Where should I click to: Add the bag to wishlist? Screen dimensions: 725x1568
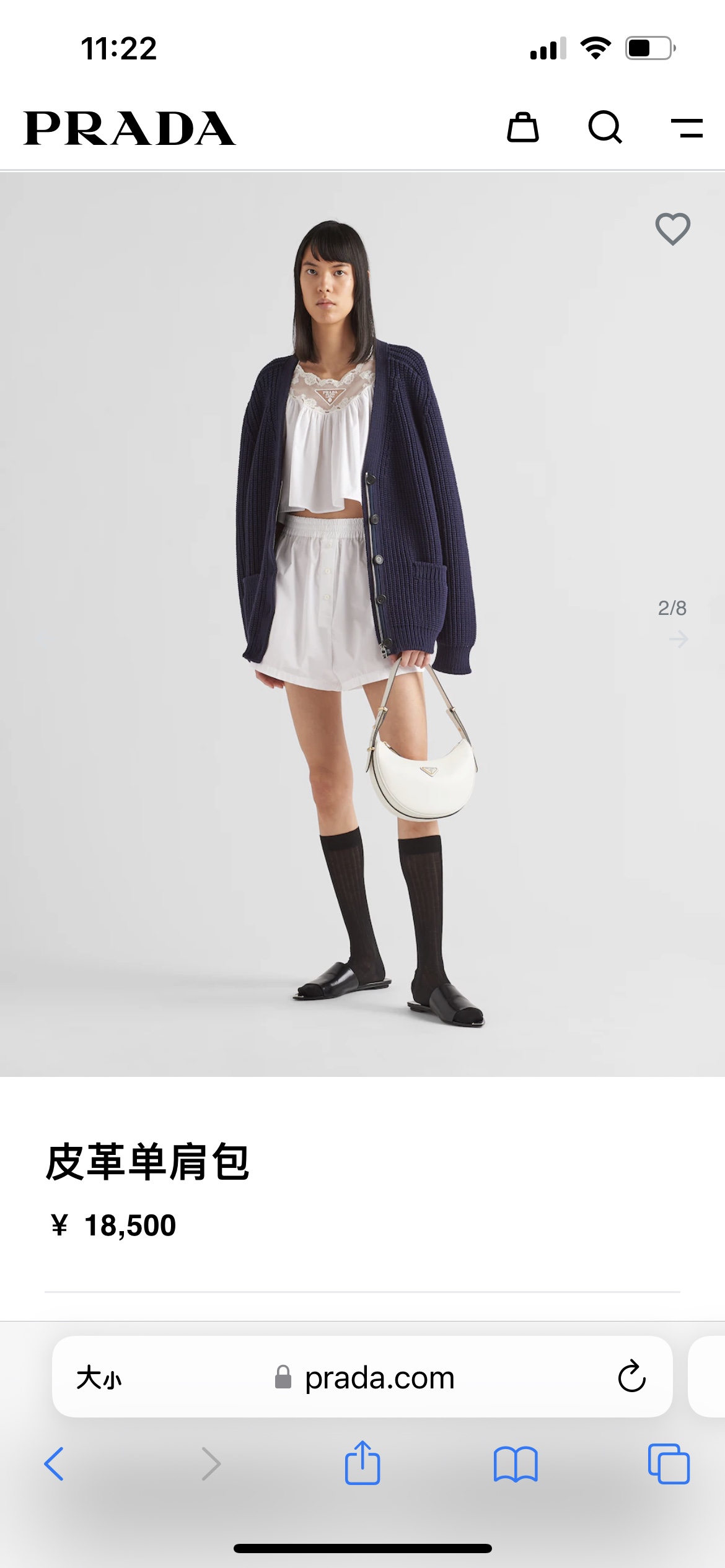point(672,229)
